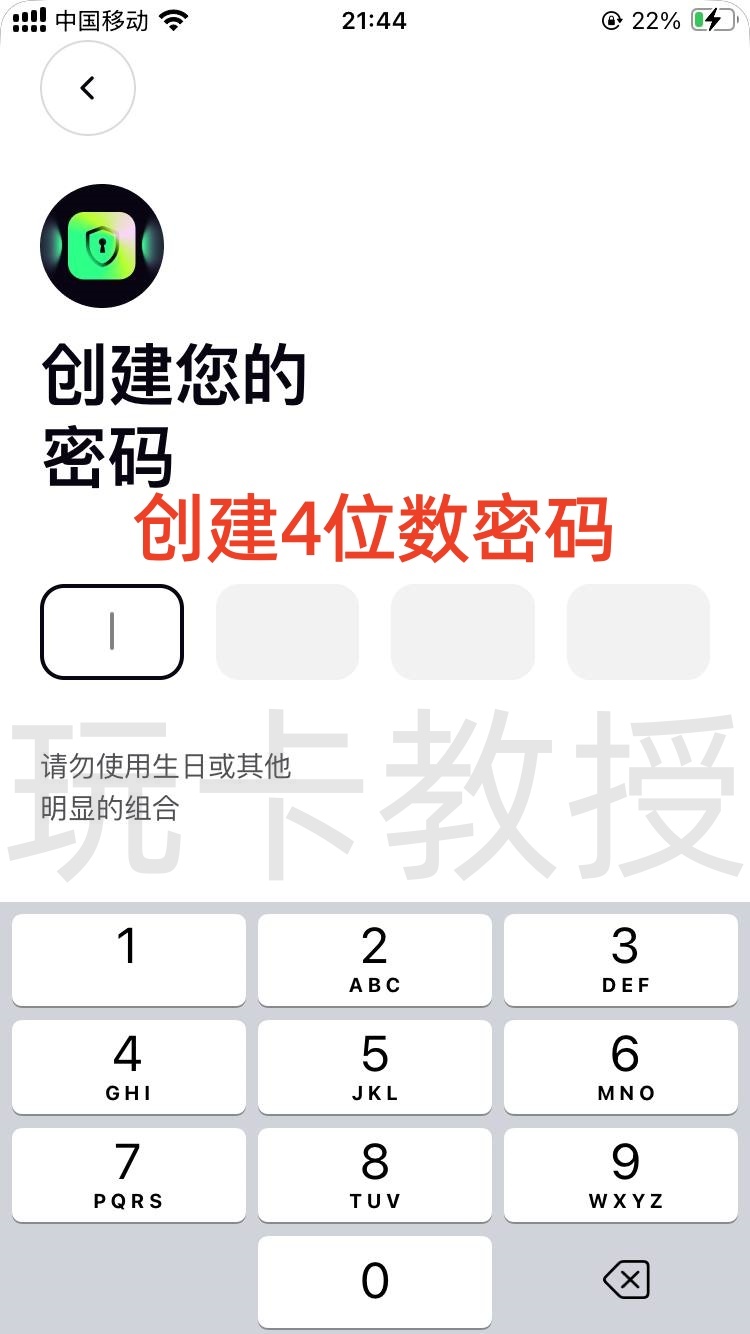Tap the 0 key on the keypad
Screen dimensions: 750x1334
click(x=374, y=1282)
